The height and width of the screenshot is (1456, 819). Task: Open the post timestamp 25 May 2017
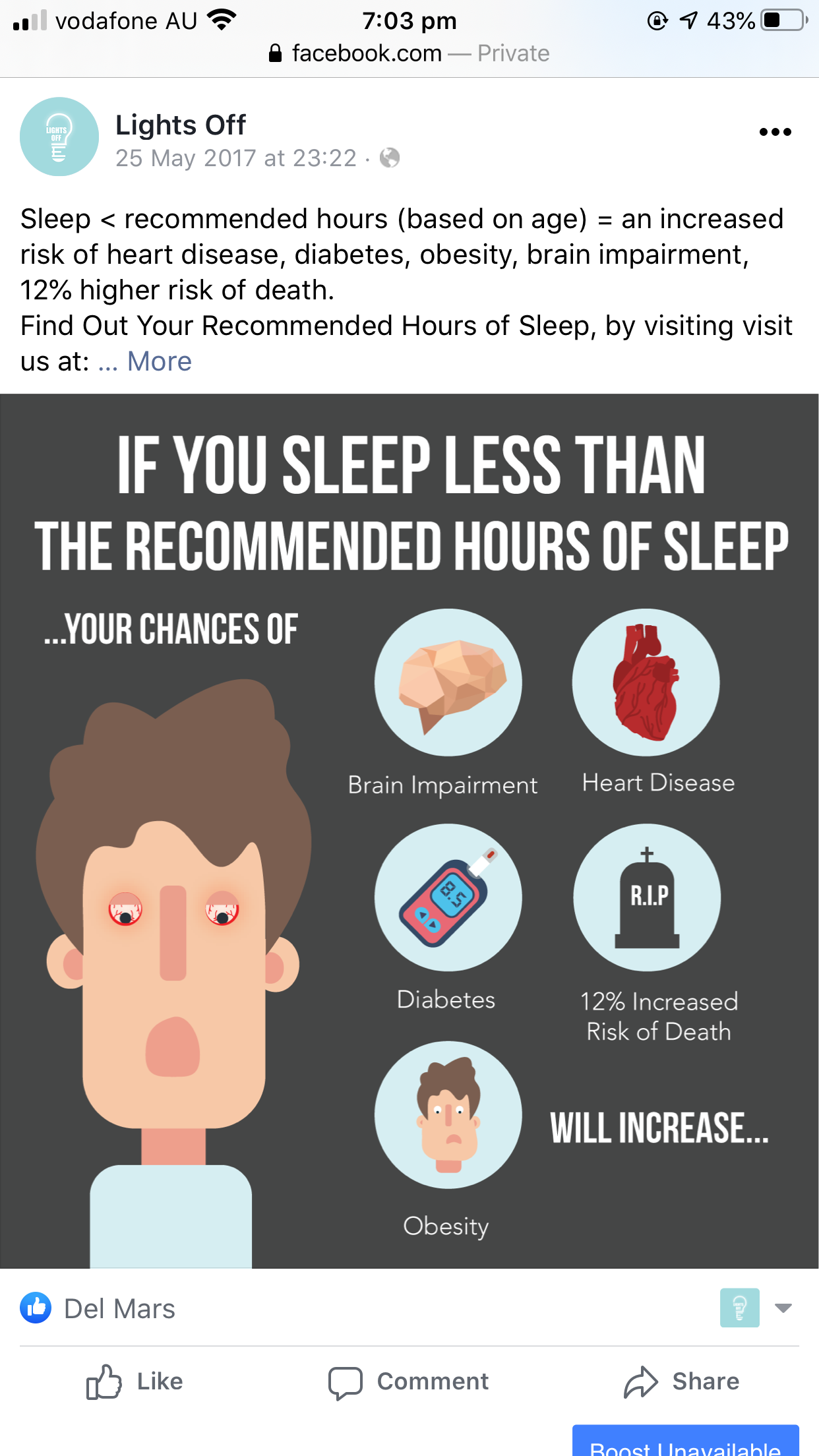(235, 158)
